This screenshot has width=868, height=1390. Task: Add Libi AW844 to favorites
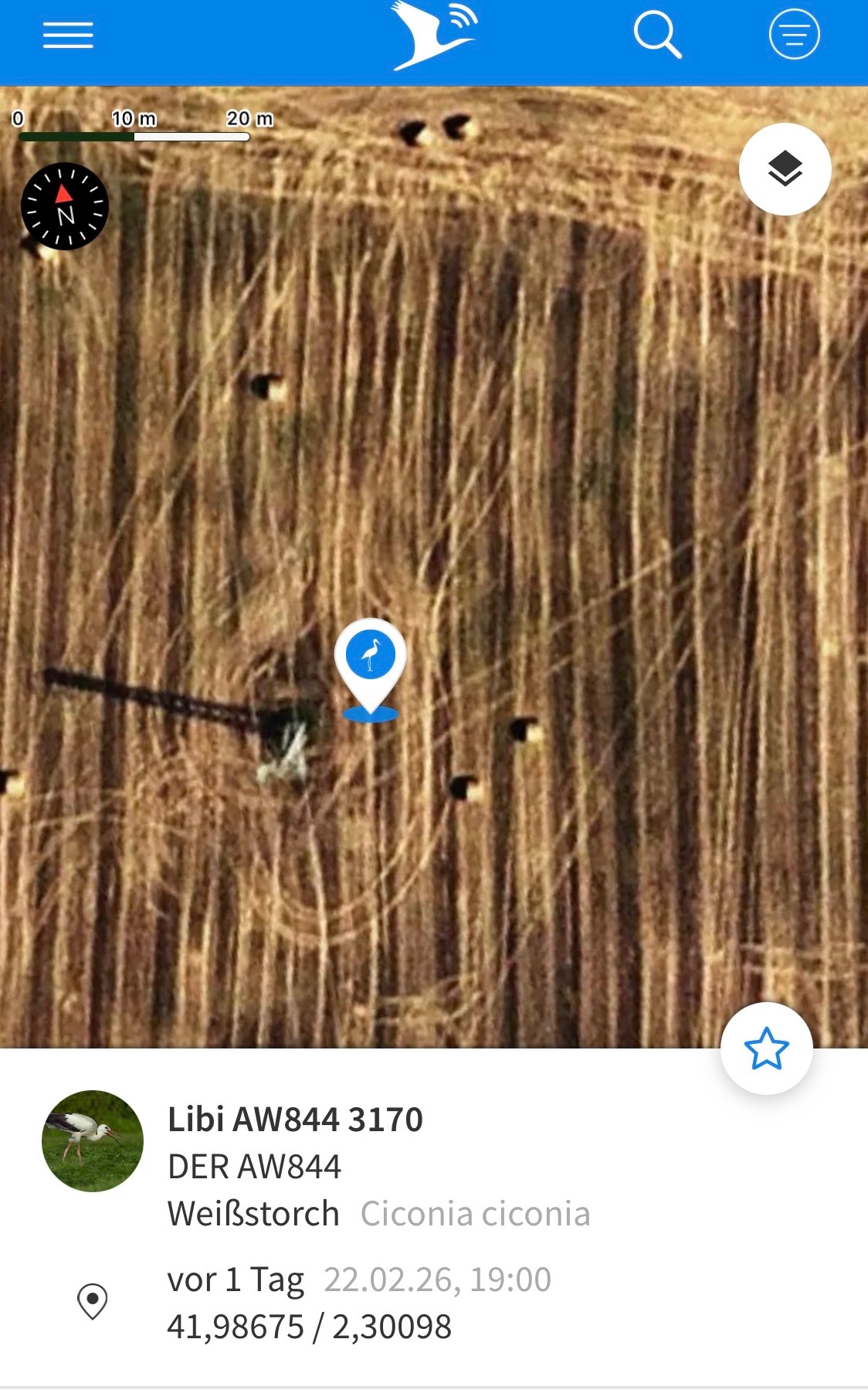(766, 1048)
